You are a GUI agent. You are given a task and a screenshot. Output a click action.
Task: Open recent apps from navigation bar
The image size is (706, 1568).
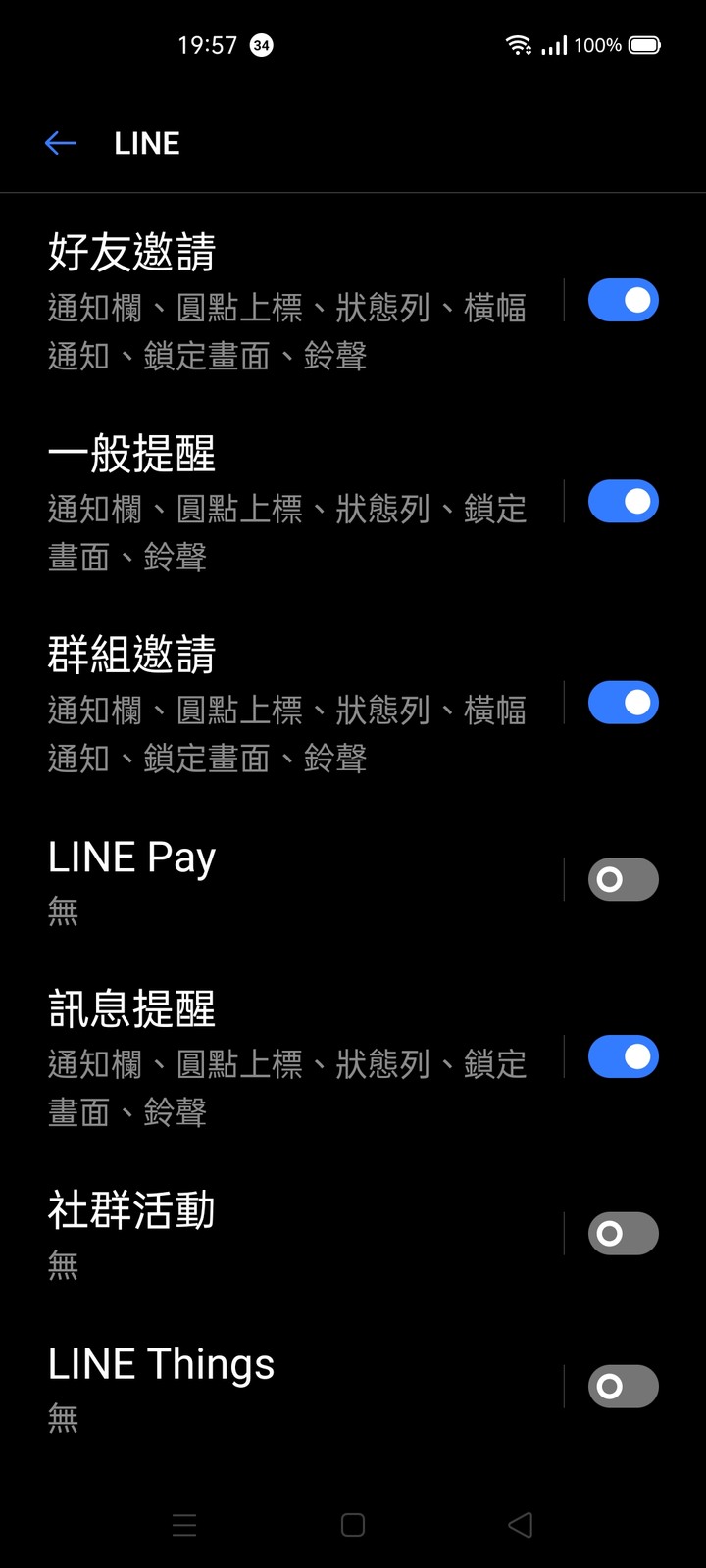point(184,1525)
